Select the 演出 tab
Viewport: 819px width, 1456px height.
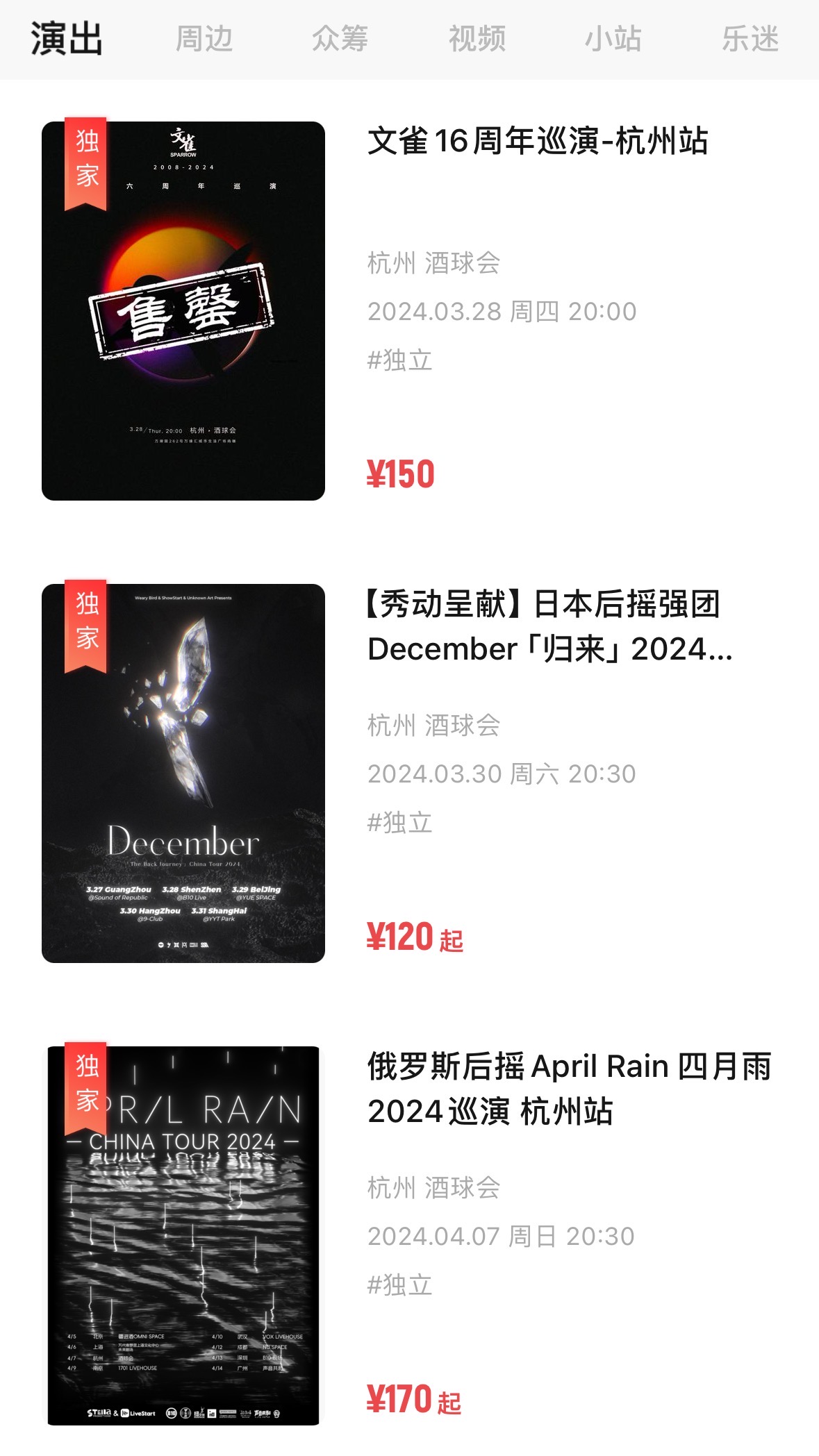click(67, 39)
